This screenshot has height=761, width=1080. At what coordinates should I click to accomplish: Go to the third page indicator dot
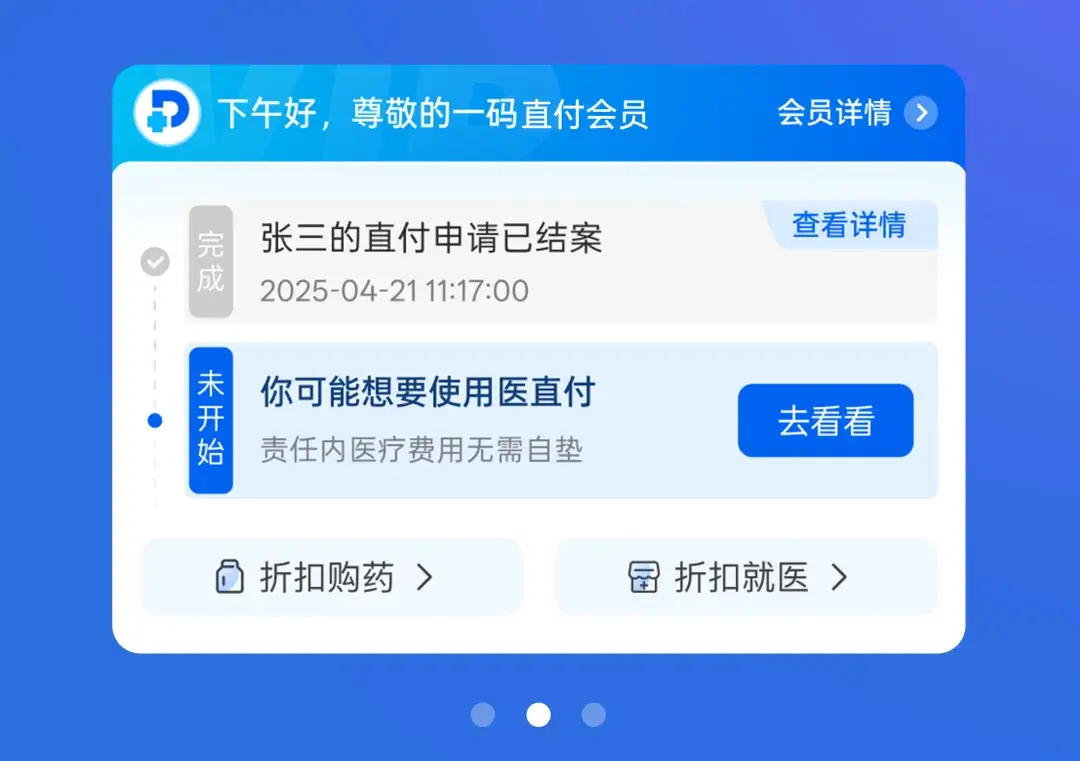click(x=594, y=714)
